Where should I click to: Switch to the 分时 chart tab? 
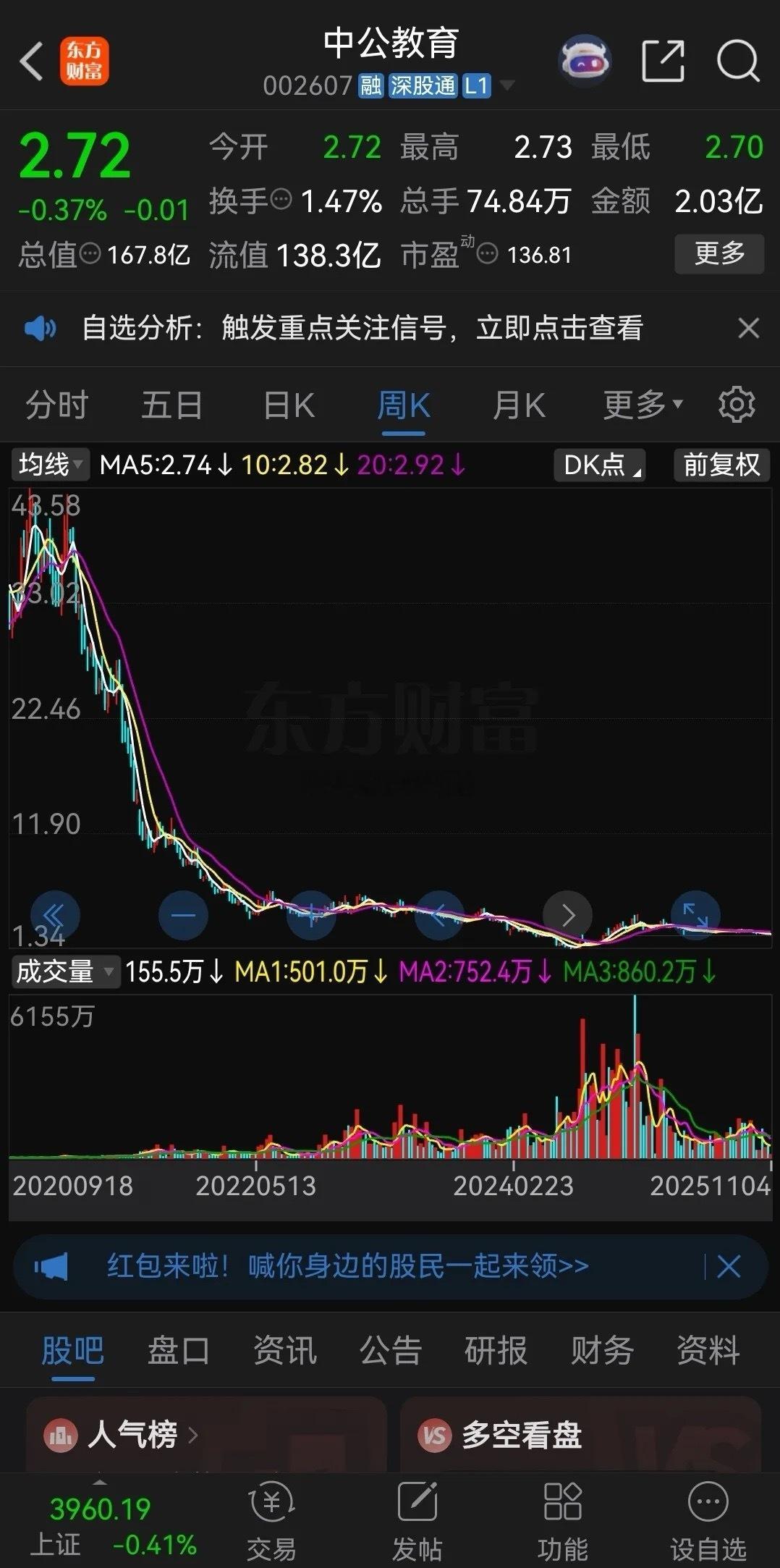coord(56,404)
